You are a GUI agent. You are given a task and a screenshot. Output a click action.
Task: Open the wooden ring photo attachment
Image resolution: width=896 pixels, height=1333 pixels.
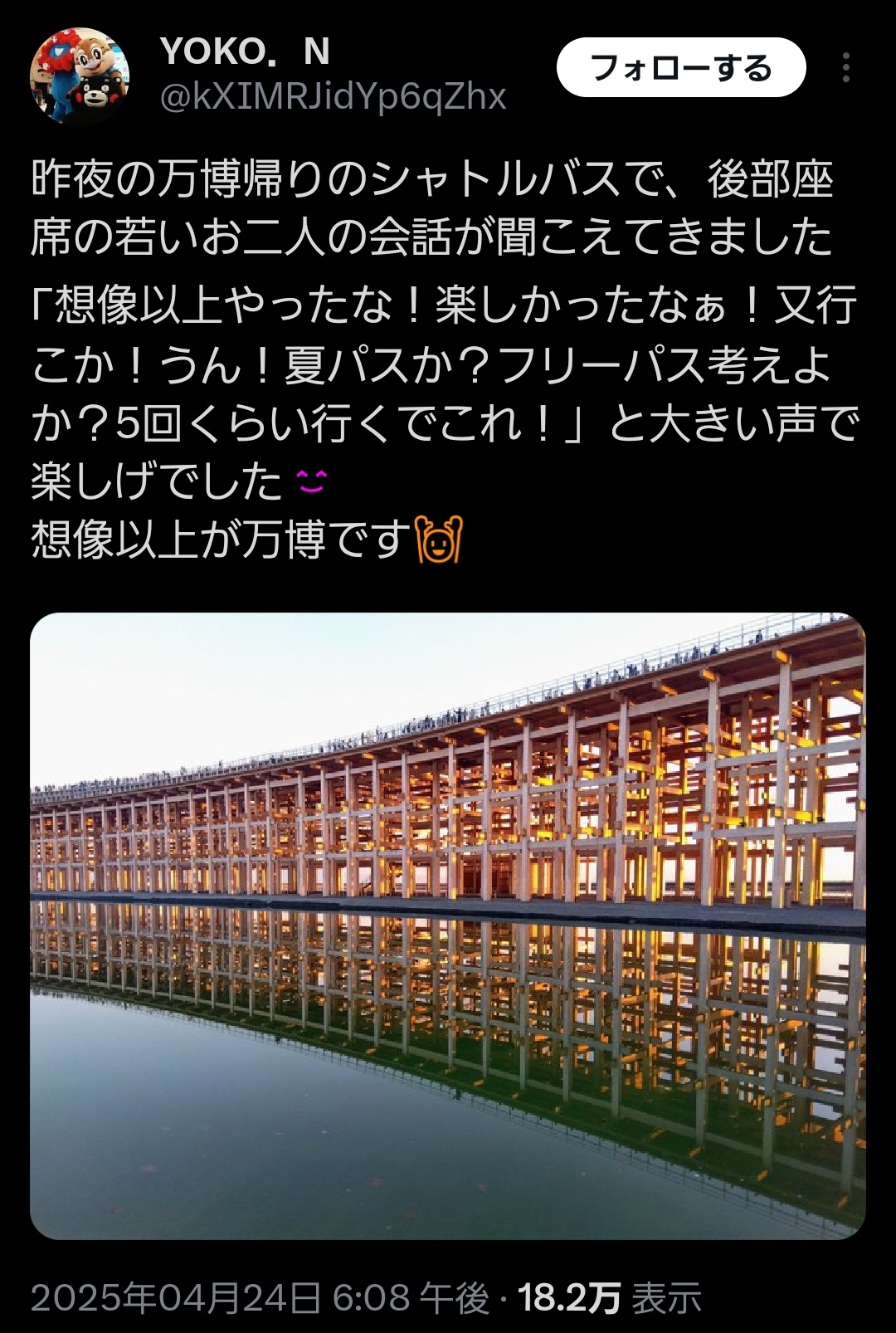(448, 925)
